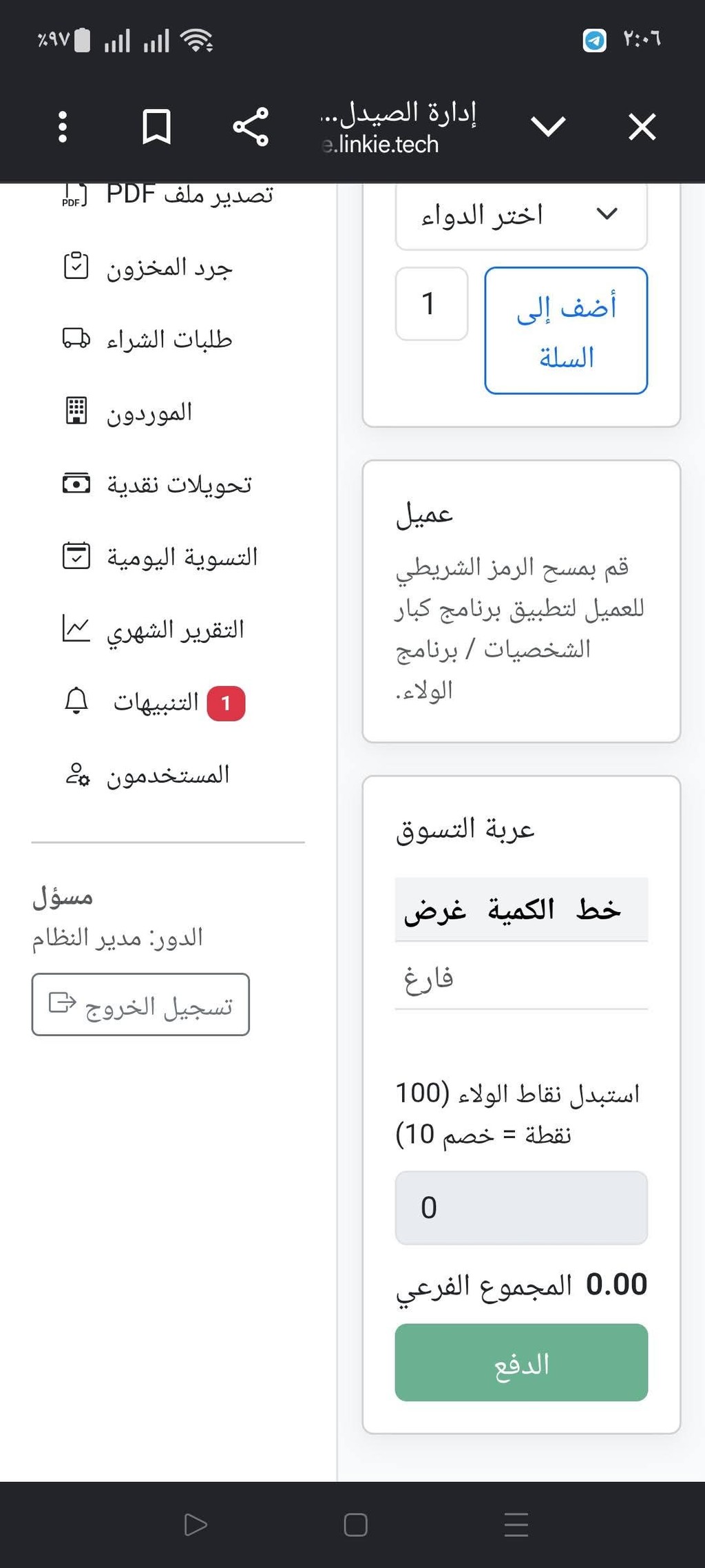
Task: Go to طلبات الشراء
Action: pyautogui.click(x=148, y=339)
